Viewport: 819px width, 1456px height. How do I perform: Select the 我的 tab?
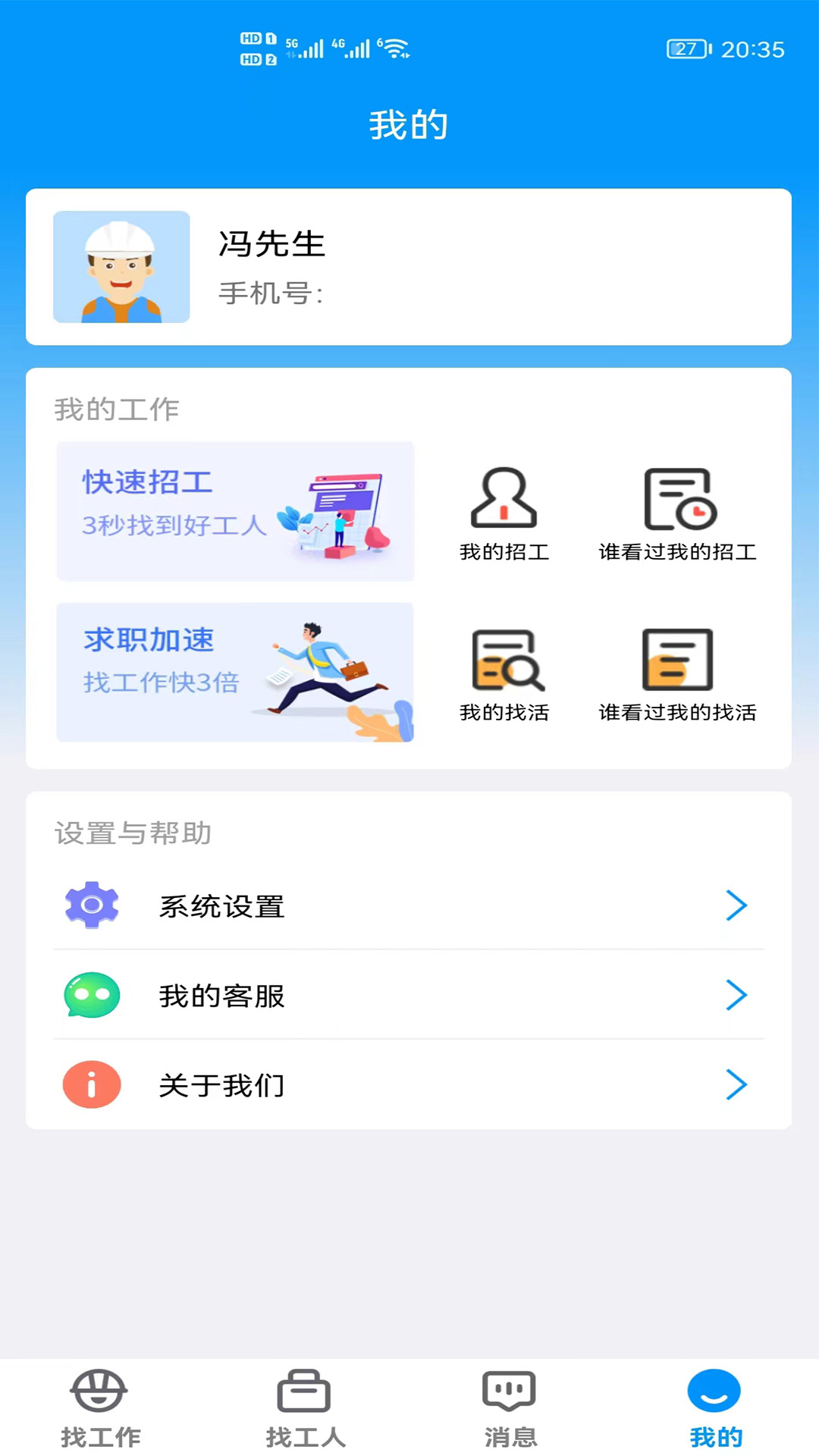tap(714, 1407)
